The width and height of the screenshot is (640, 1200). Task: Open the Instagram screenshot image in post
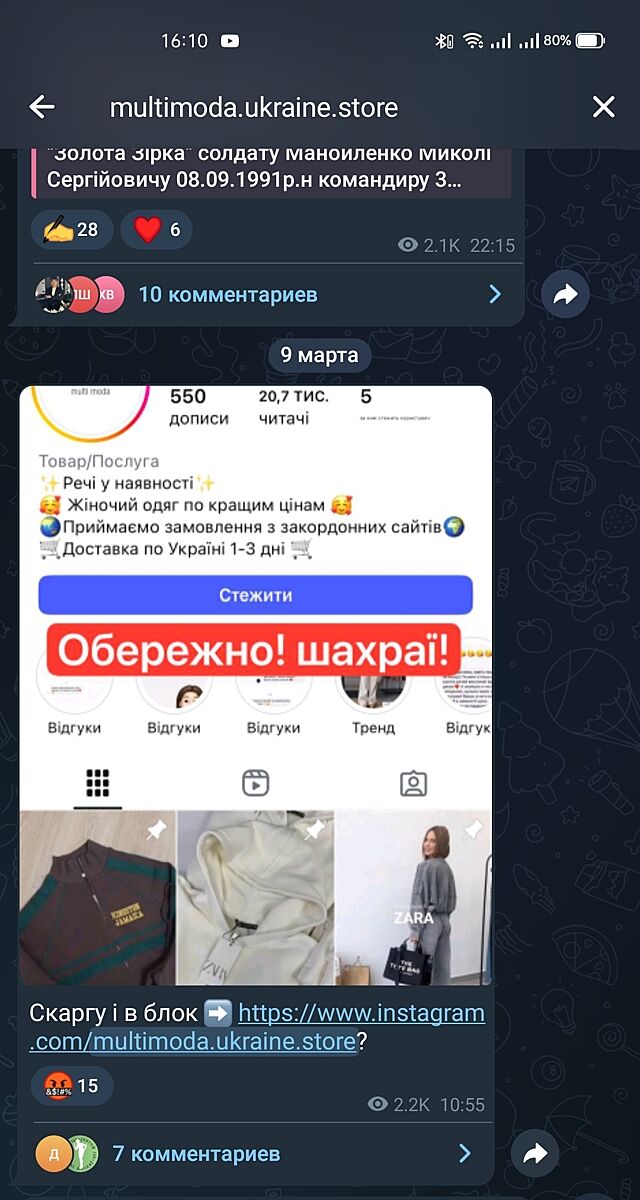[256, 686]
